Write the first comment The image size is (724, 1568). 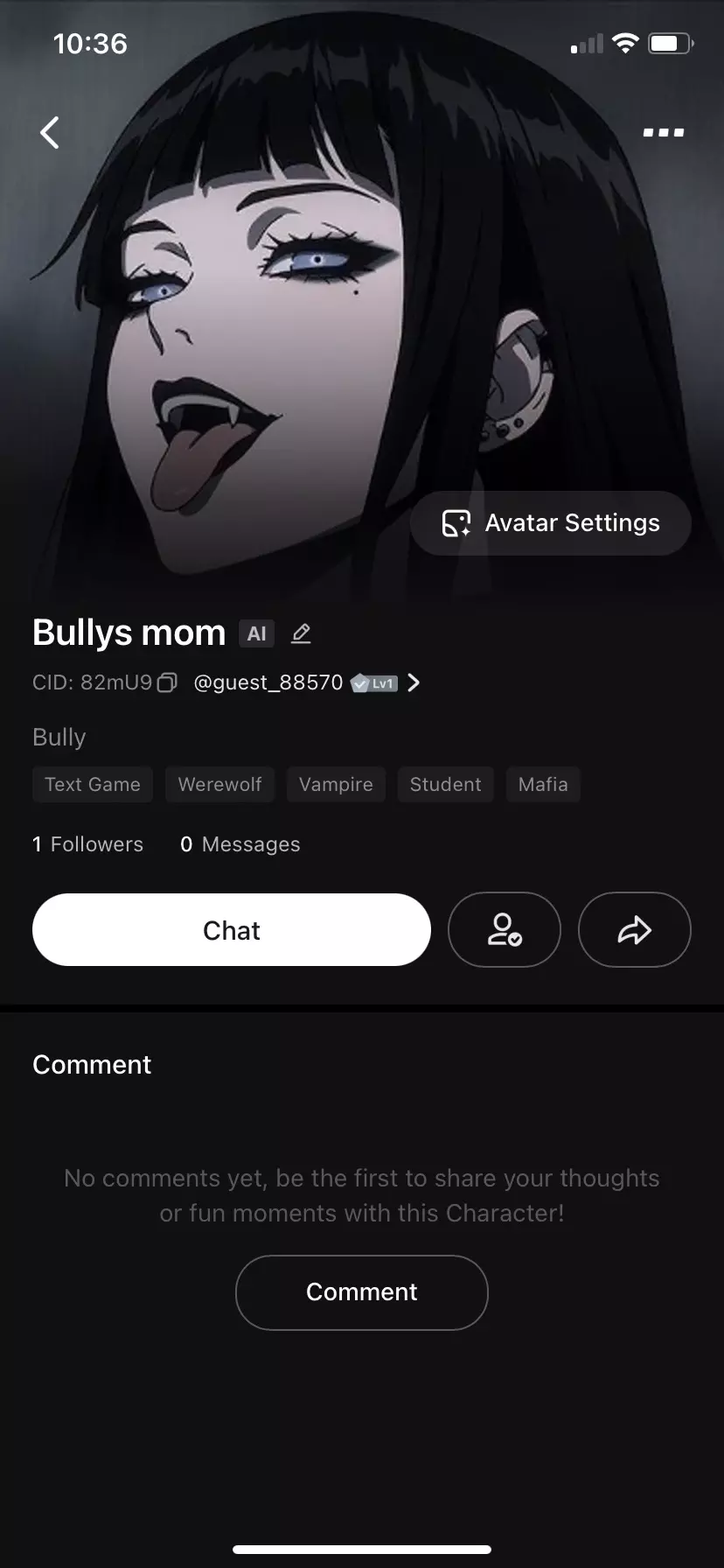(361, 1292)
